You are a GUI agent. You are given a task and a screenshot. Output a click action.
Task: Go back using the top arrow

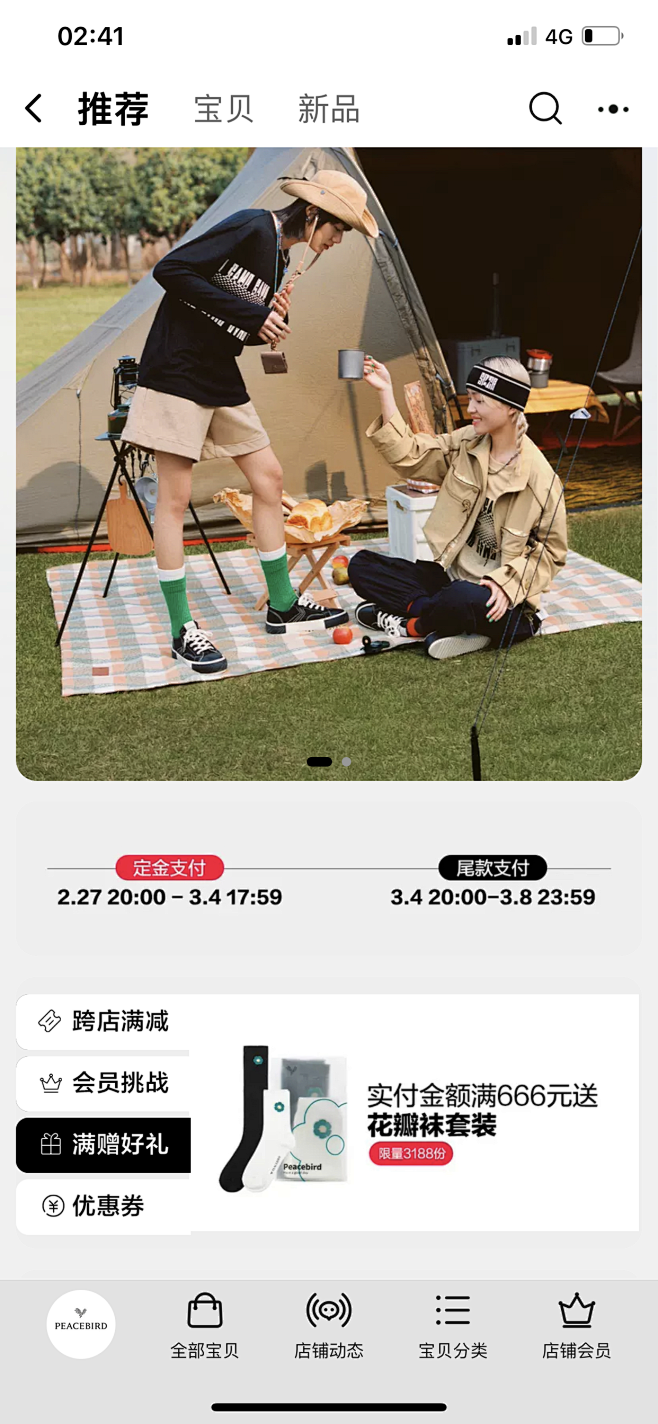pyautogui.click(x=34, y=109)
